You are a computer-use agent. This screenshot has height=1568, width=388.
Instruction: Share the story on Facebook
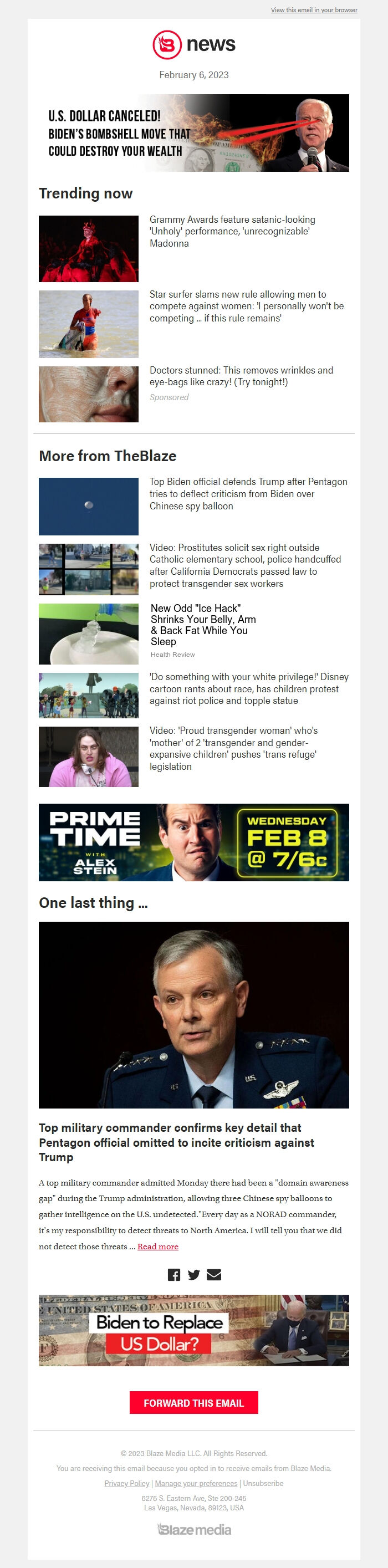coord(173,1275)
